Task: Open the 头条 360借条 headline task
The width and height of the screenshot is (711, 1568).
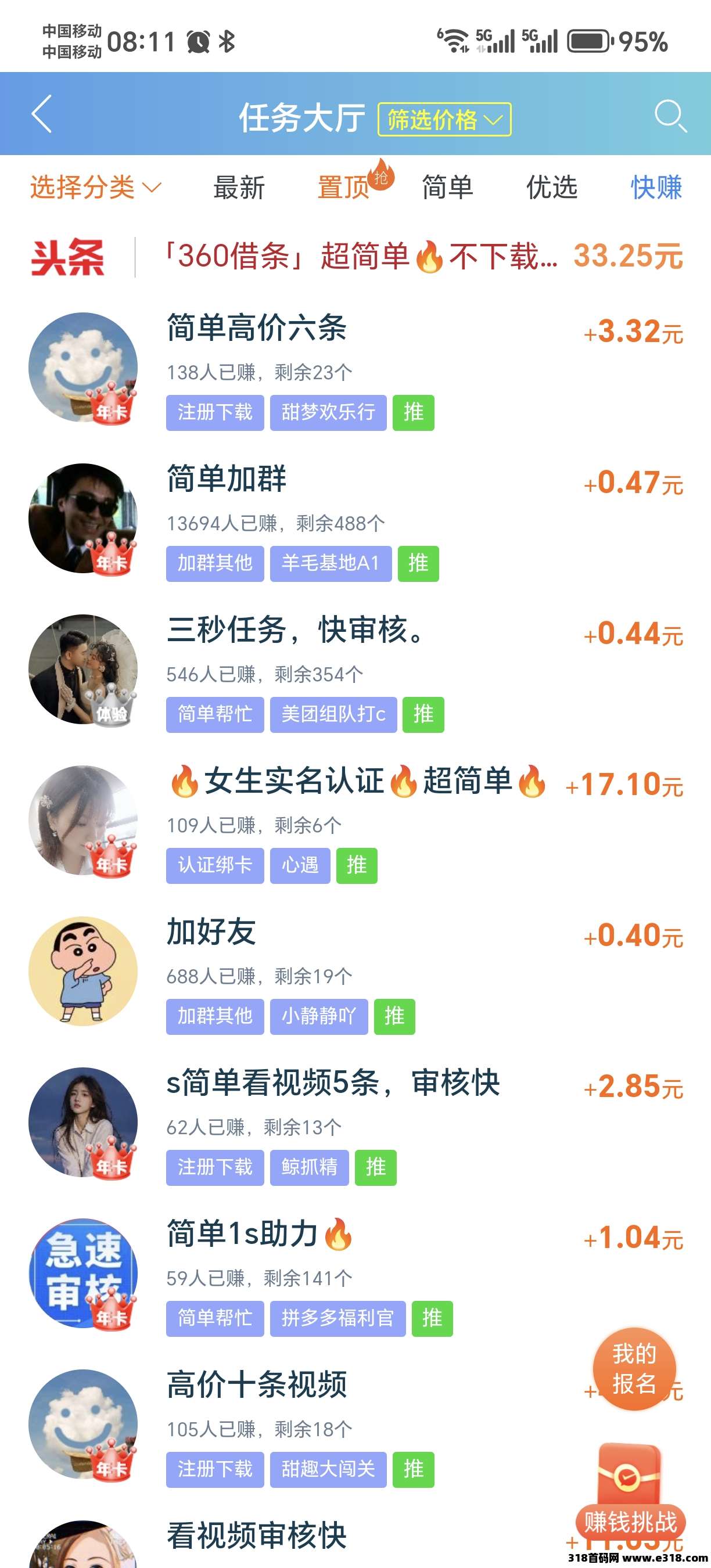Action: [x=361, y=256]
